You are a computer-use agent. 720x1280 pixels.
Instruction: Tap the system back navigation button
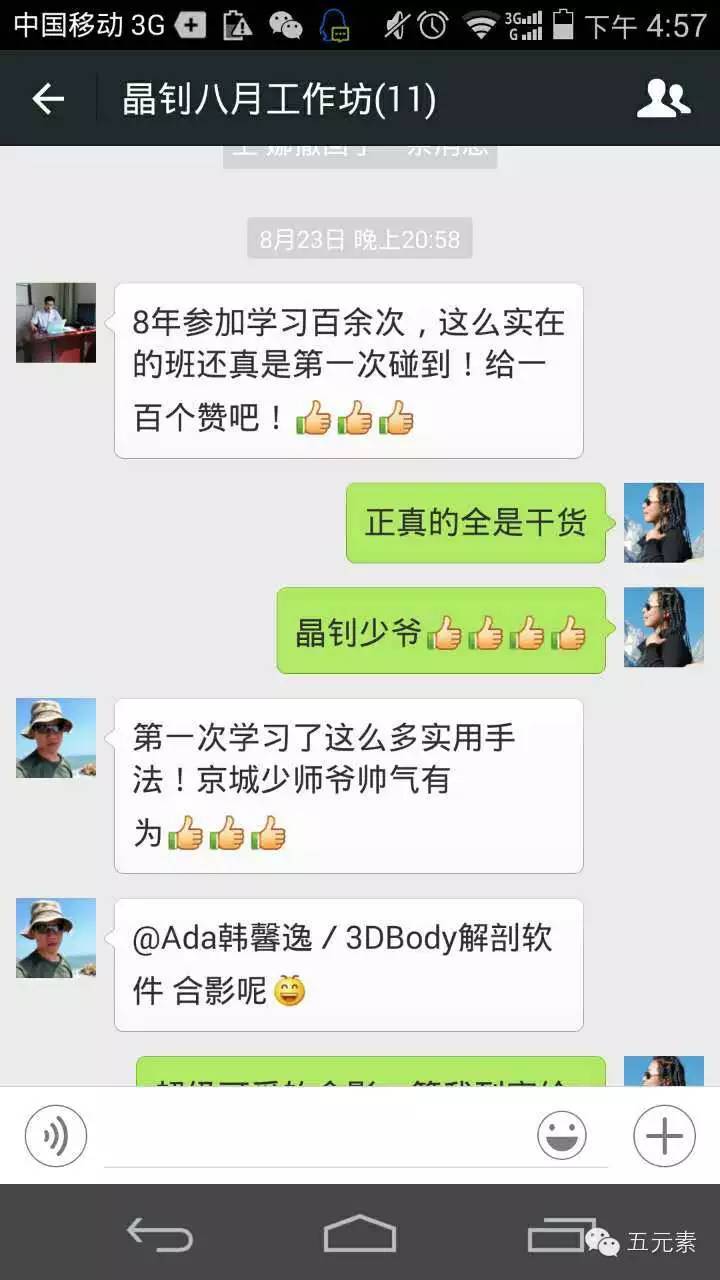160,1234
